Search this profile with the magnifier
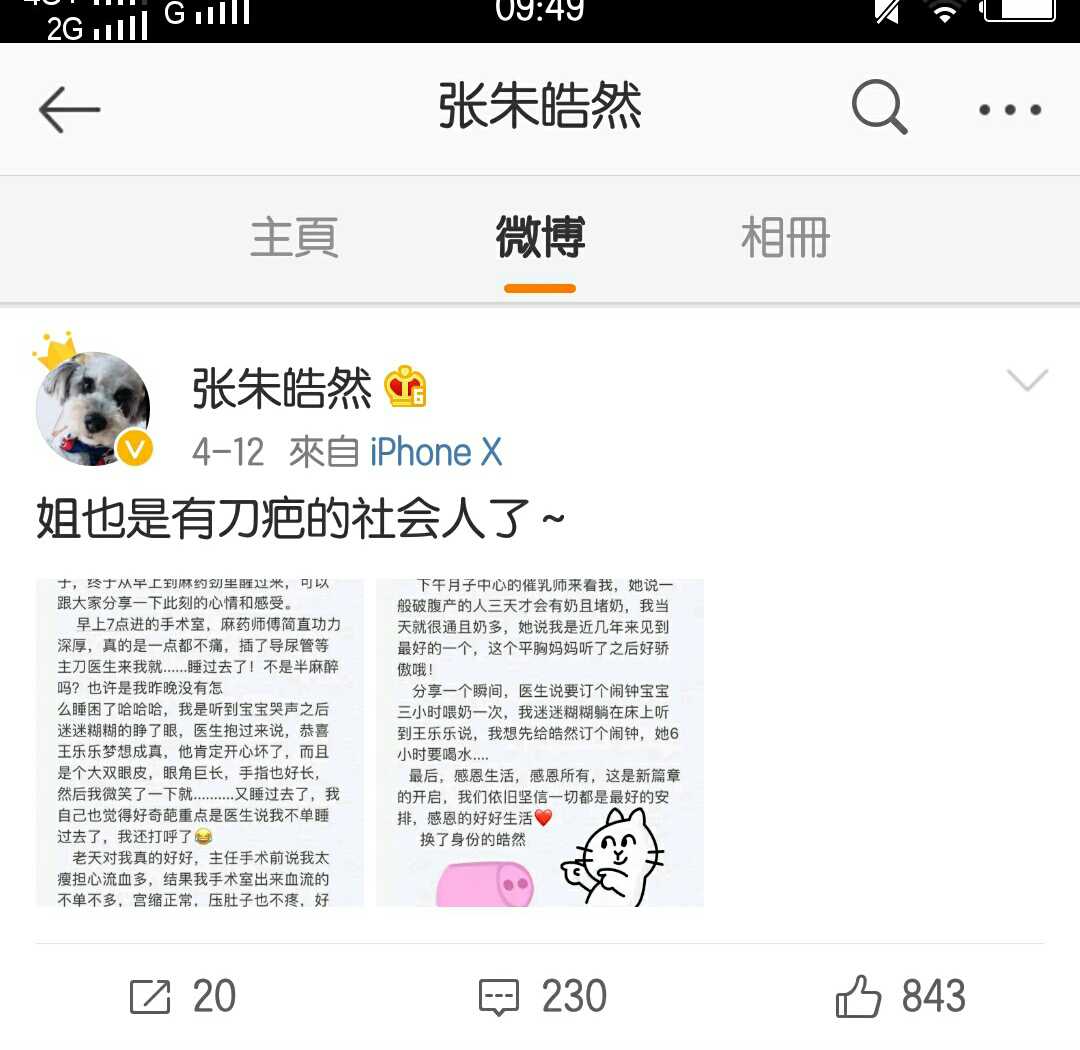Image resolution: width=1080 pixels, height=1050 pixels. pyautogui.click(x=879, y=107)
